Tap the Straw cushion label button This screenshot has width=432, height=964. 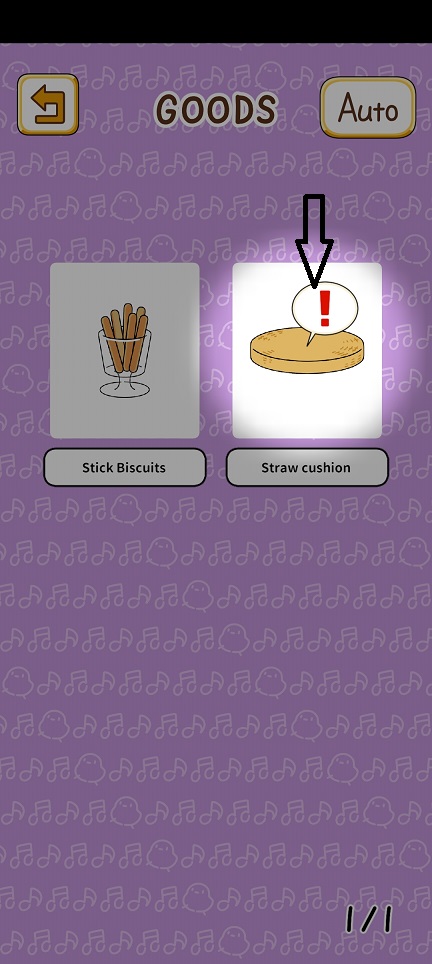[307, 467]
